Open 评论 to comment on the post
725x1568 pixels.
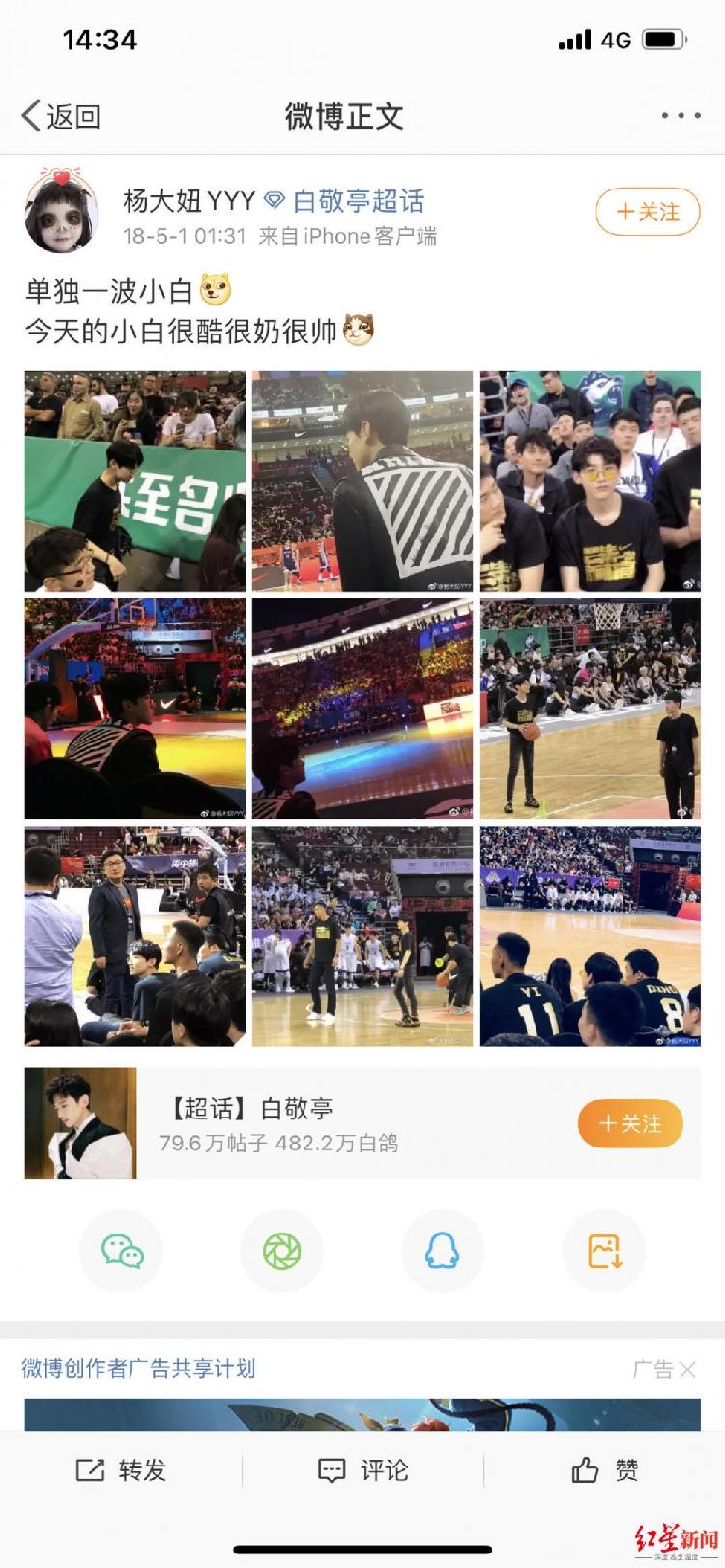pos(362,1470)
